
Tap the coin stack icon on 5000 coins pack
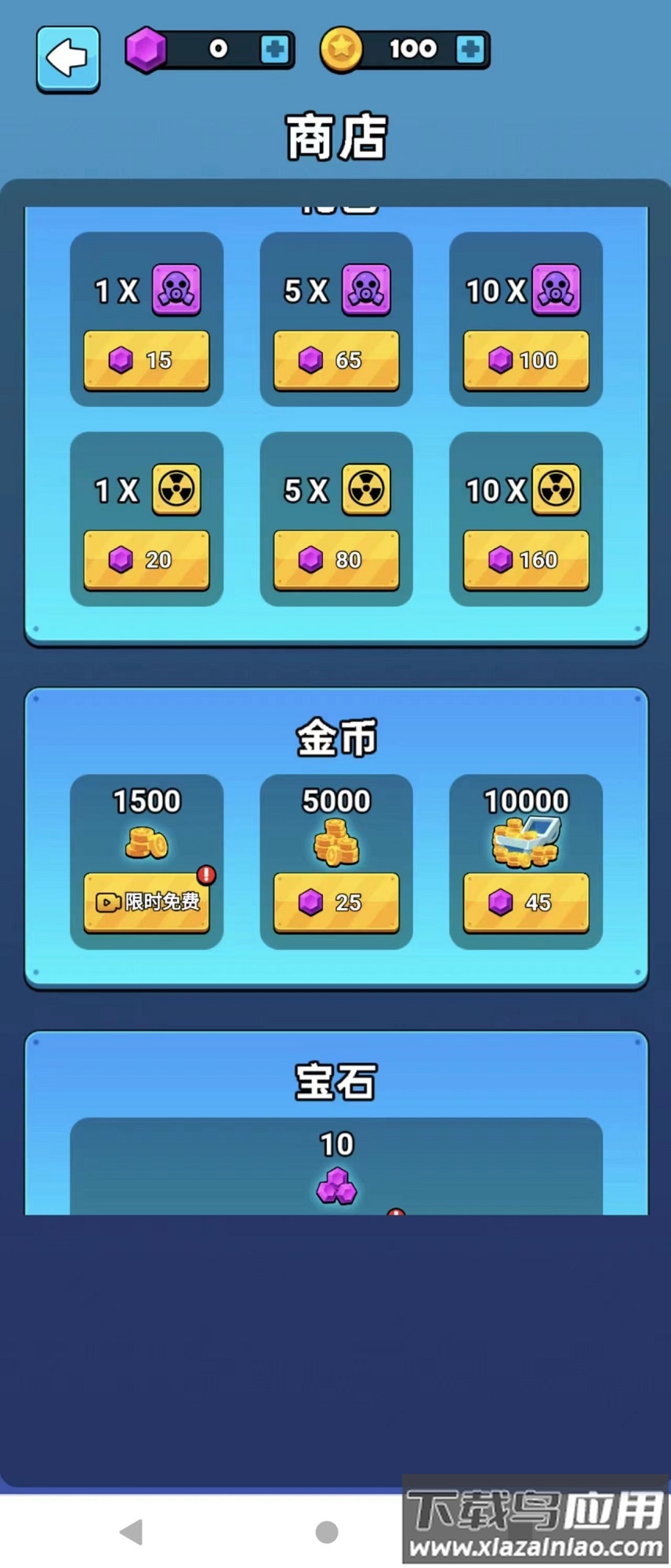[335, 843]
